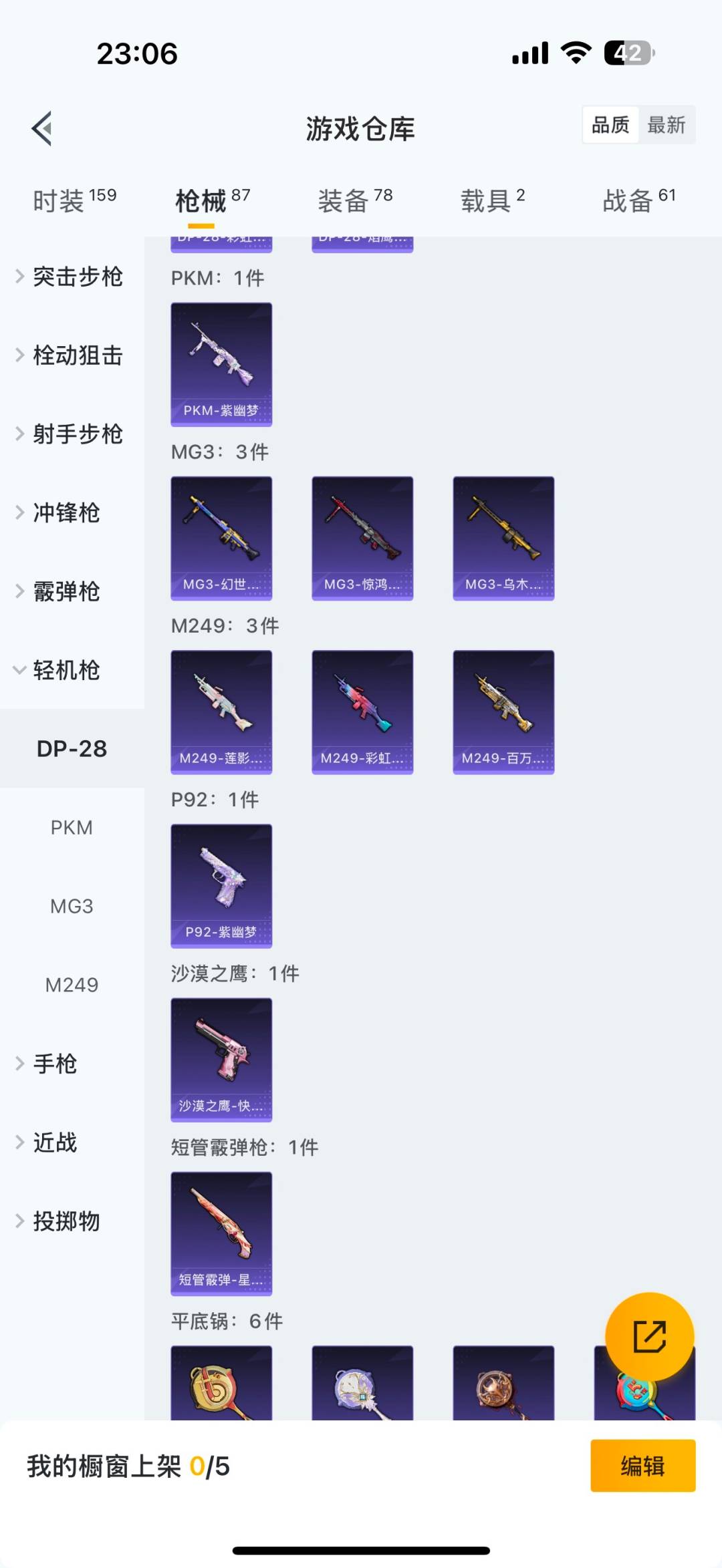Tap the back arrow at top left
Viewport: 722px width, 1568px height.
tap(42, 129)
